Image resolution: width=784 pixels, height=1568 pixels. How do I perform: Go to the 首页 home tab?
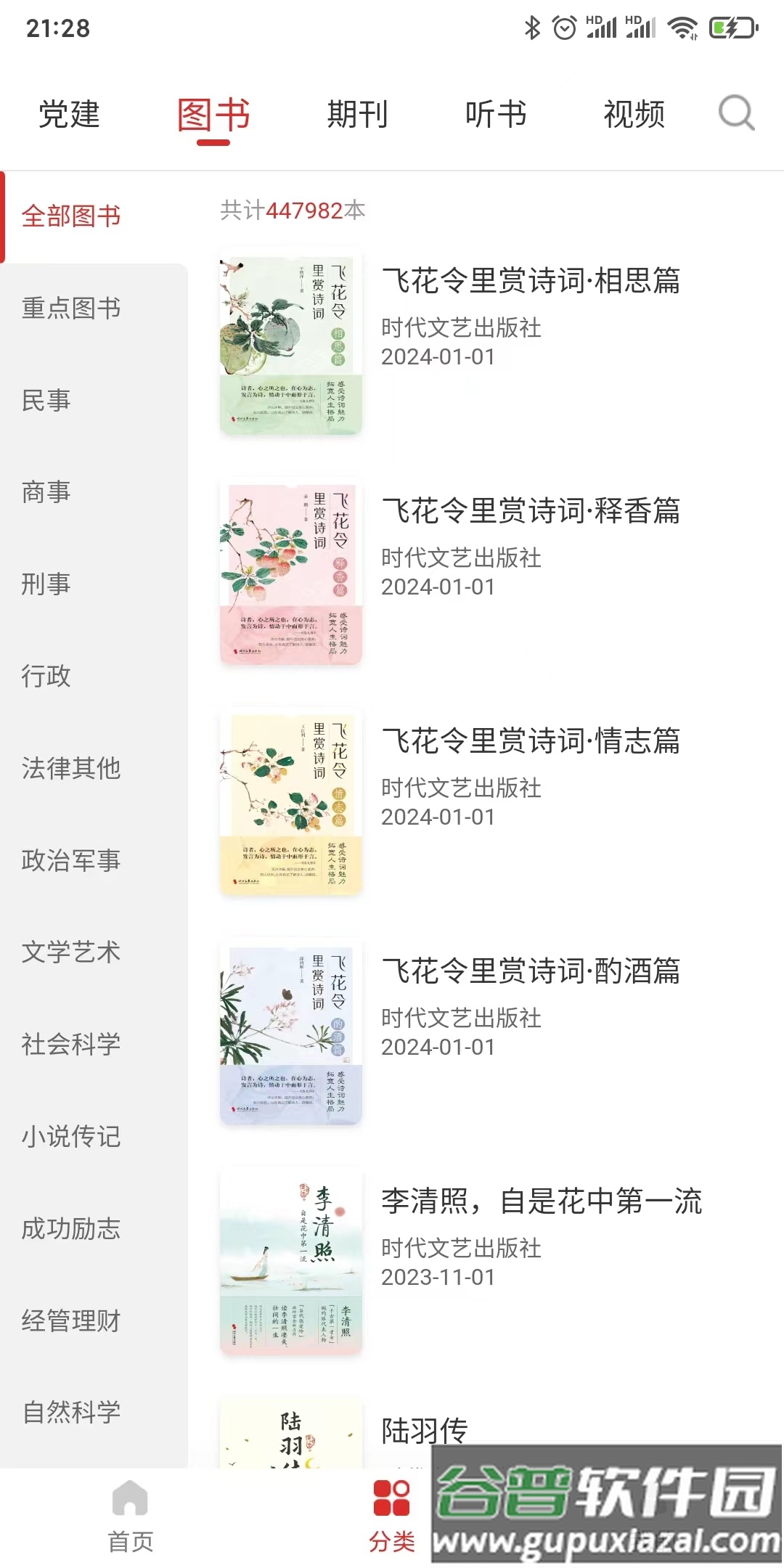pos(131,1516)
